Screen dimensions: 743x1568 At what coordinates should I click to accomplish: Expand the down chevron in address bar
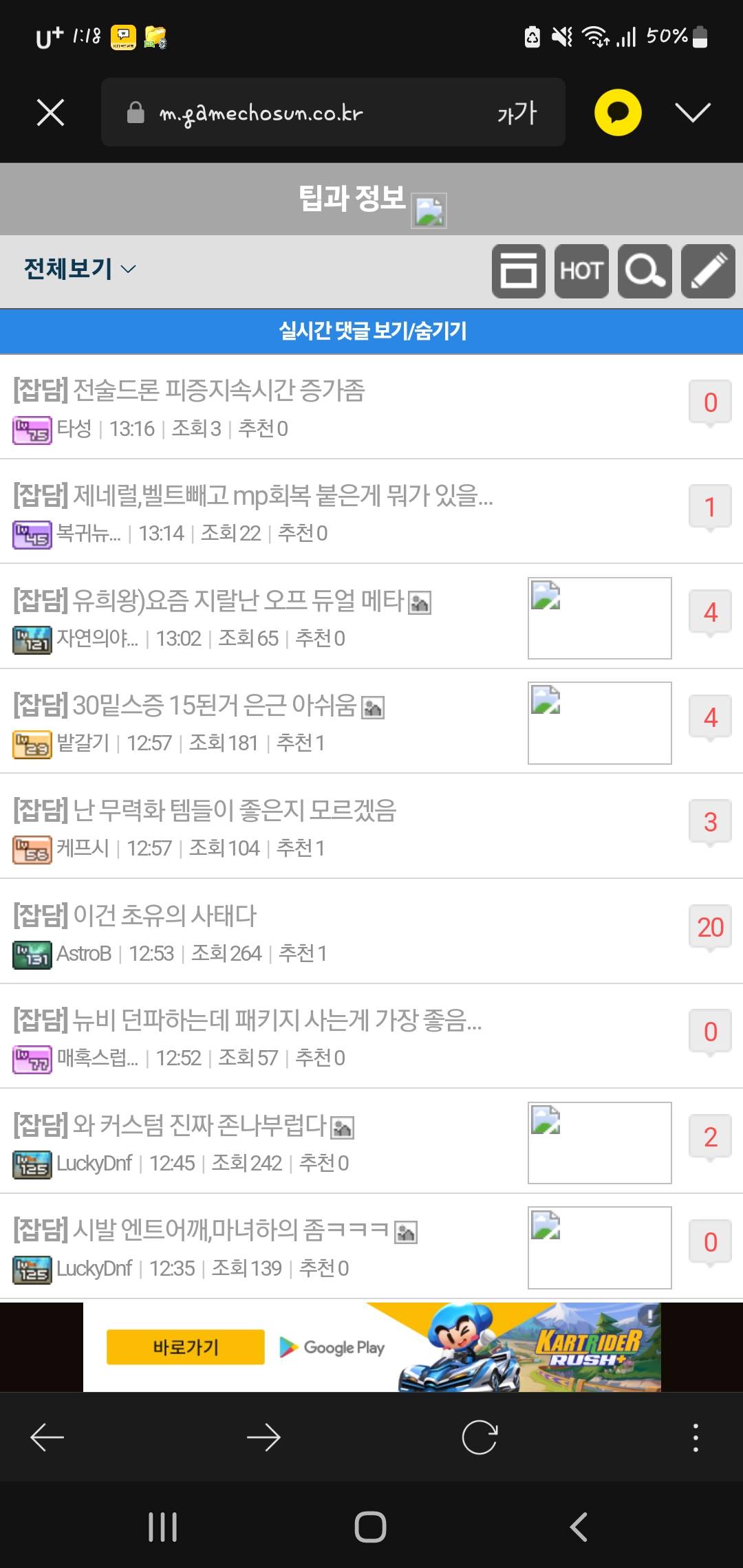pos(693,112)
